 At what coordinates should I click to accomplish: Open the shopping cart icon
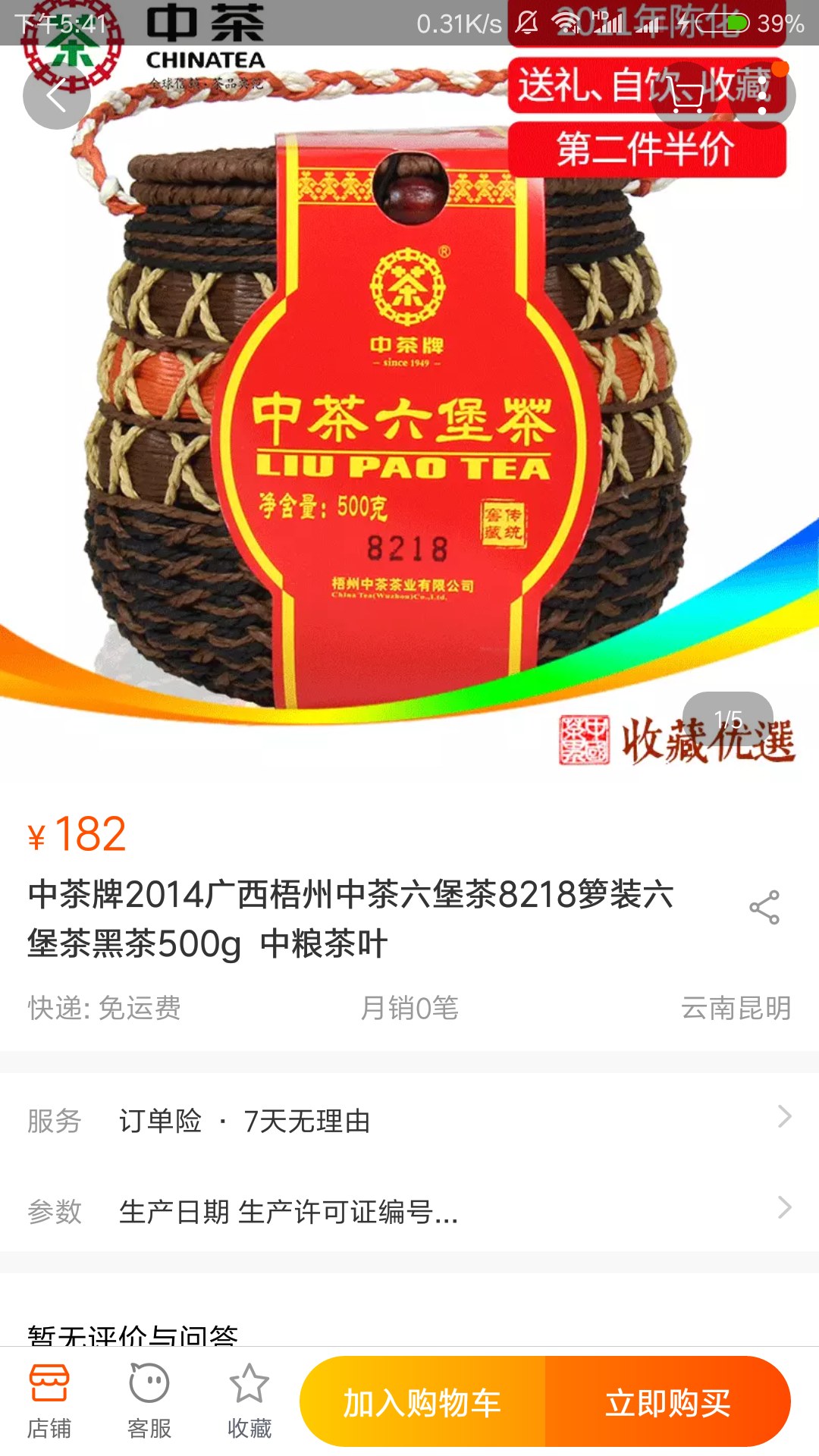(687, 96)
